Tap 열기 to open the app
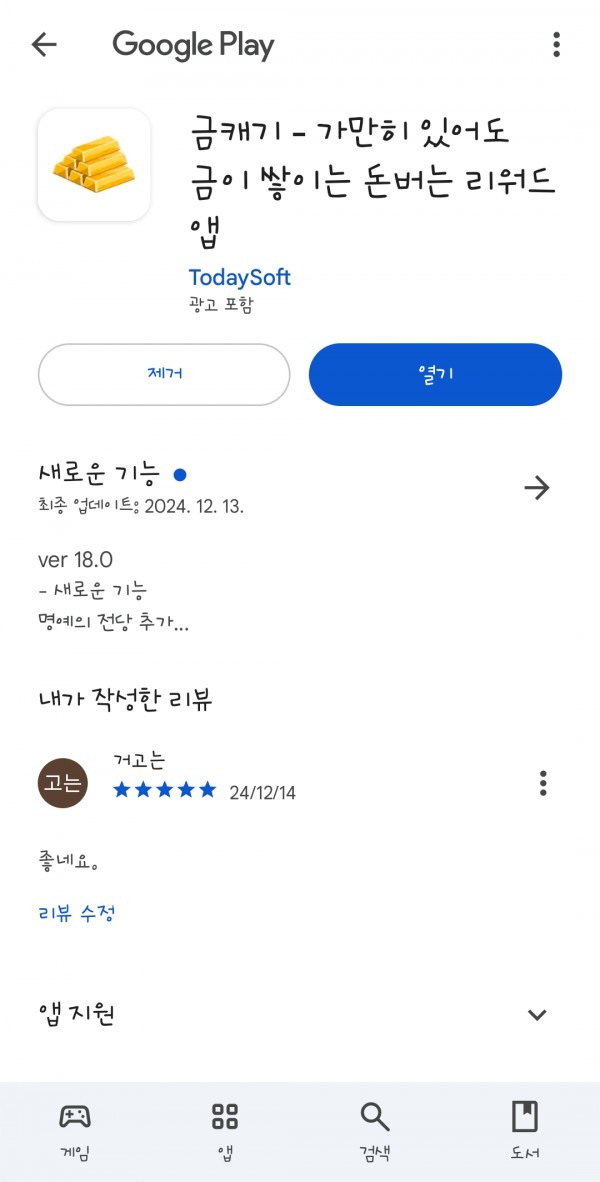The height and width of the screenshot is (1182, 600). (x=435, y=375)
